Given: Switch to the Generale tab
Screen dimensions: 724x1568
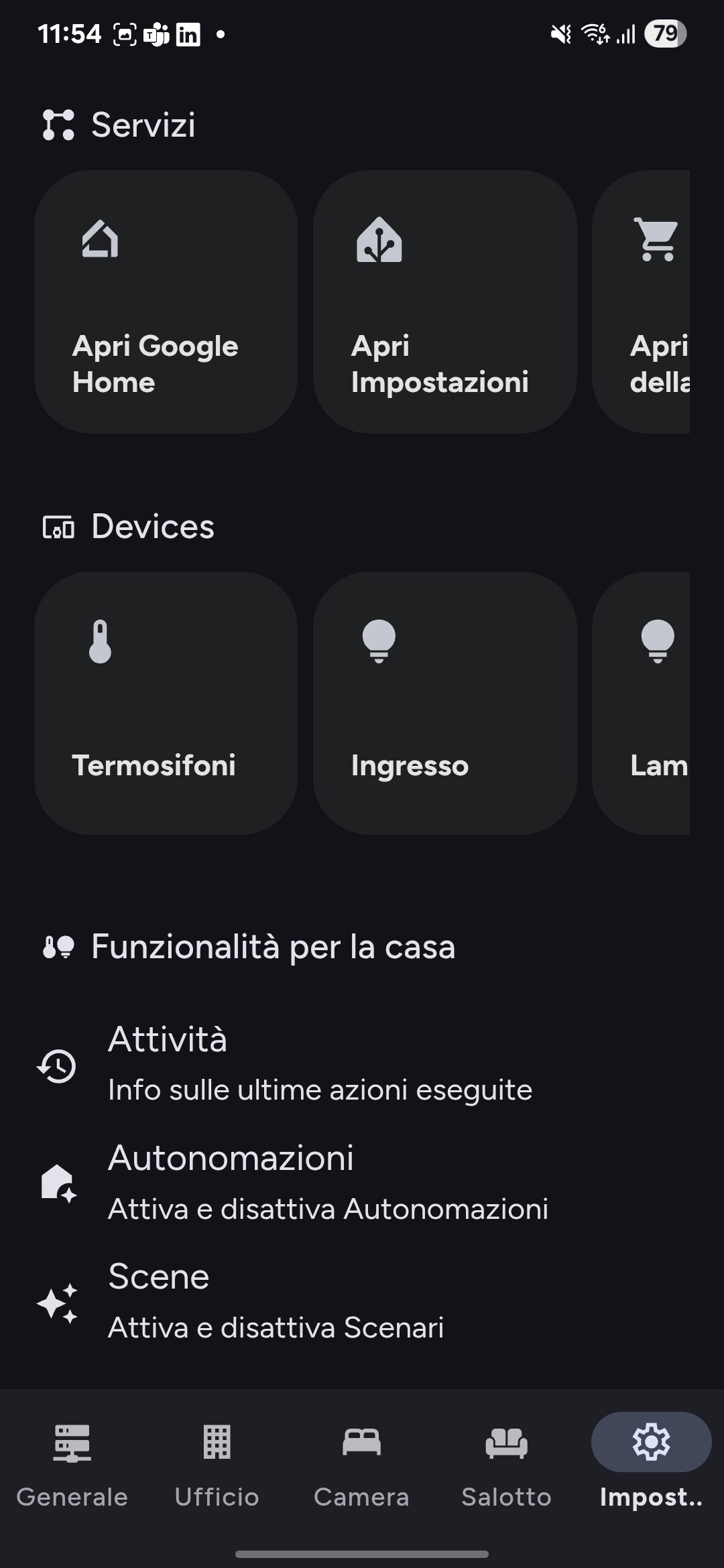Looking at the screenshot, I should [72, 1466].
